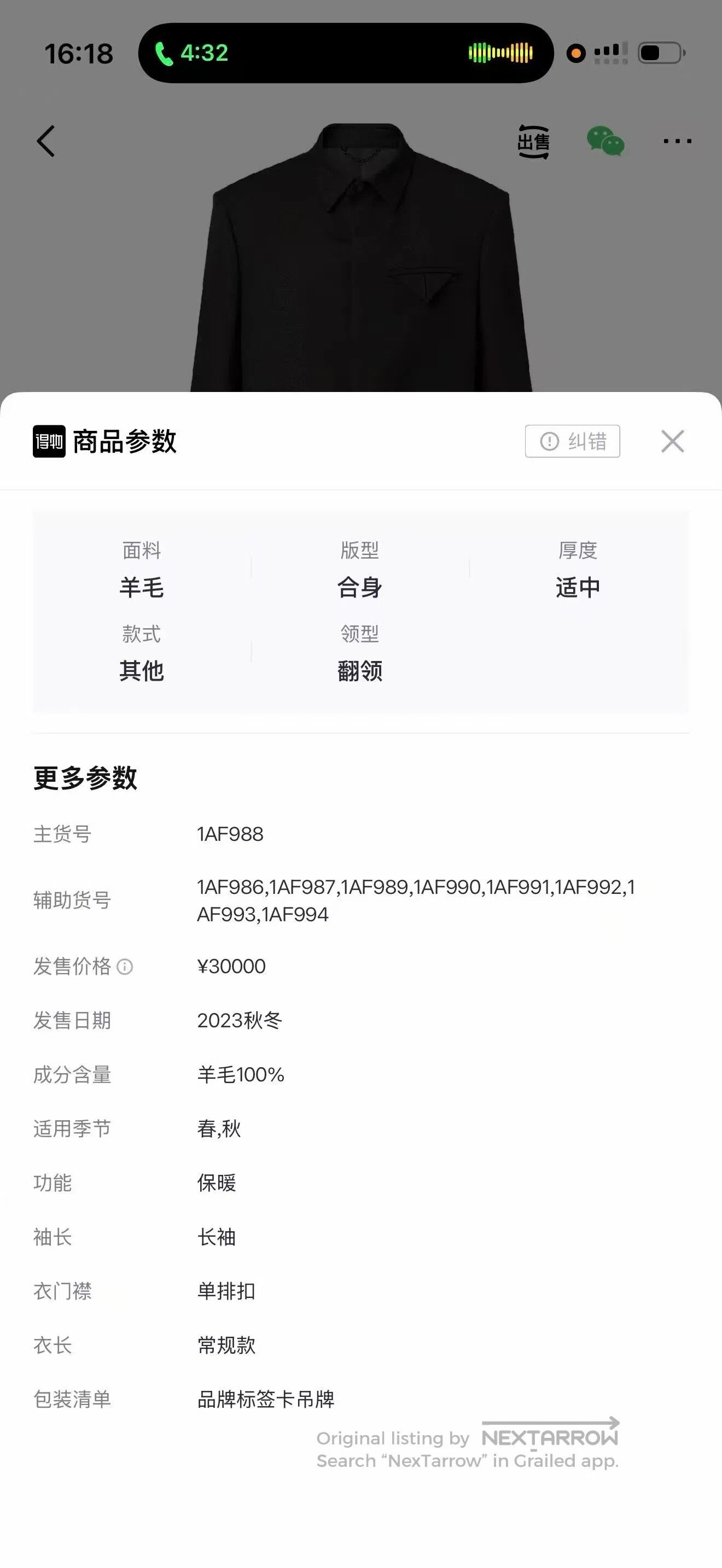Open the 发售价格 info icon
The width and height of the screenshot is (722, 1568).
point(125,967)
